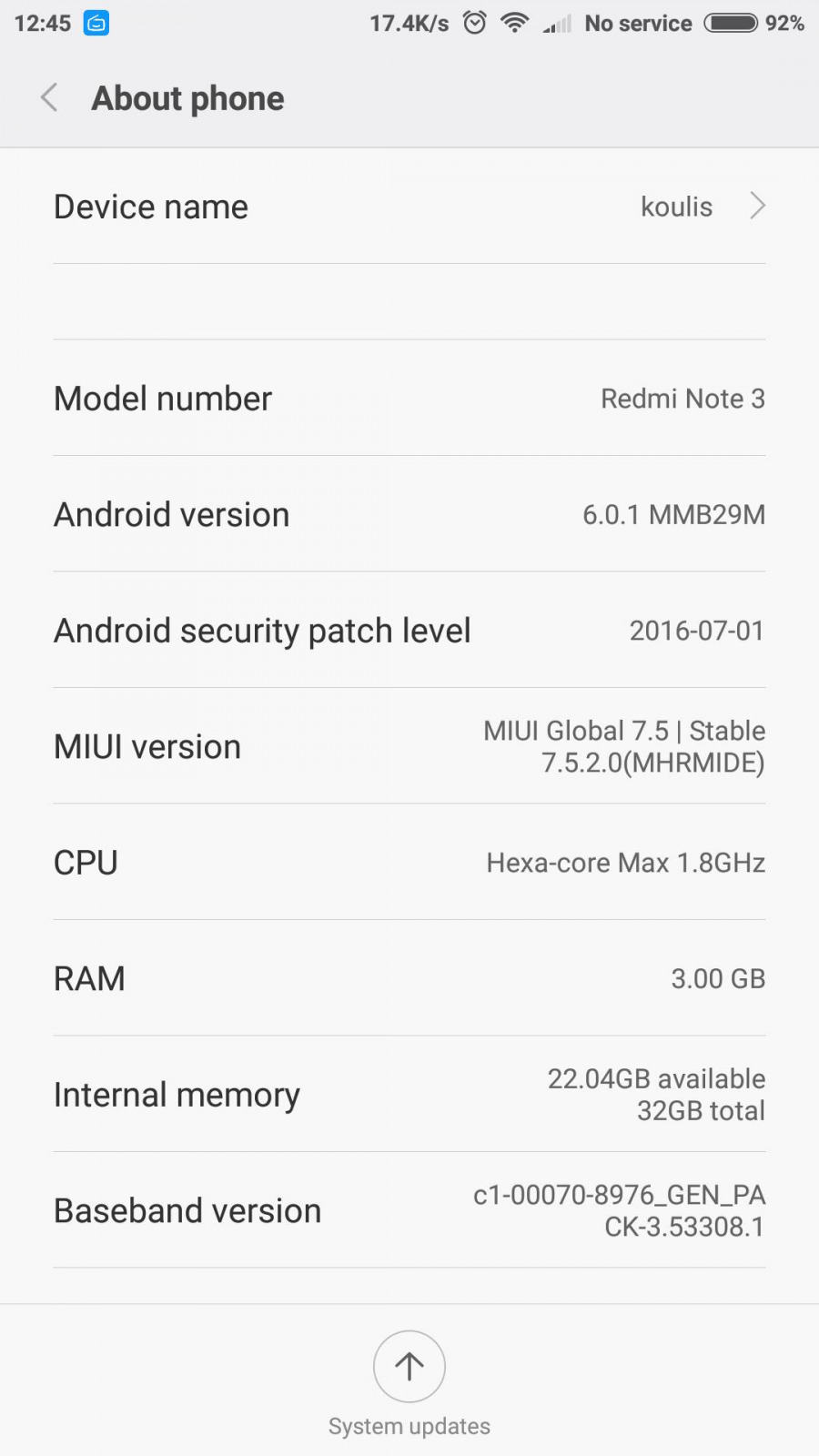Go back from About phone
This screenshot has width=819, height=1456.
[50, 98]
